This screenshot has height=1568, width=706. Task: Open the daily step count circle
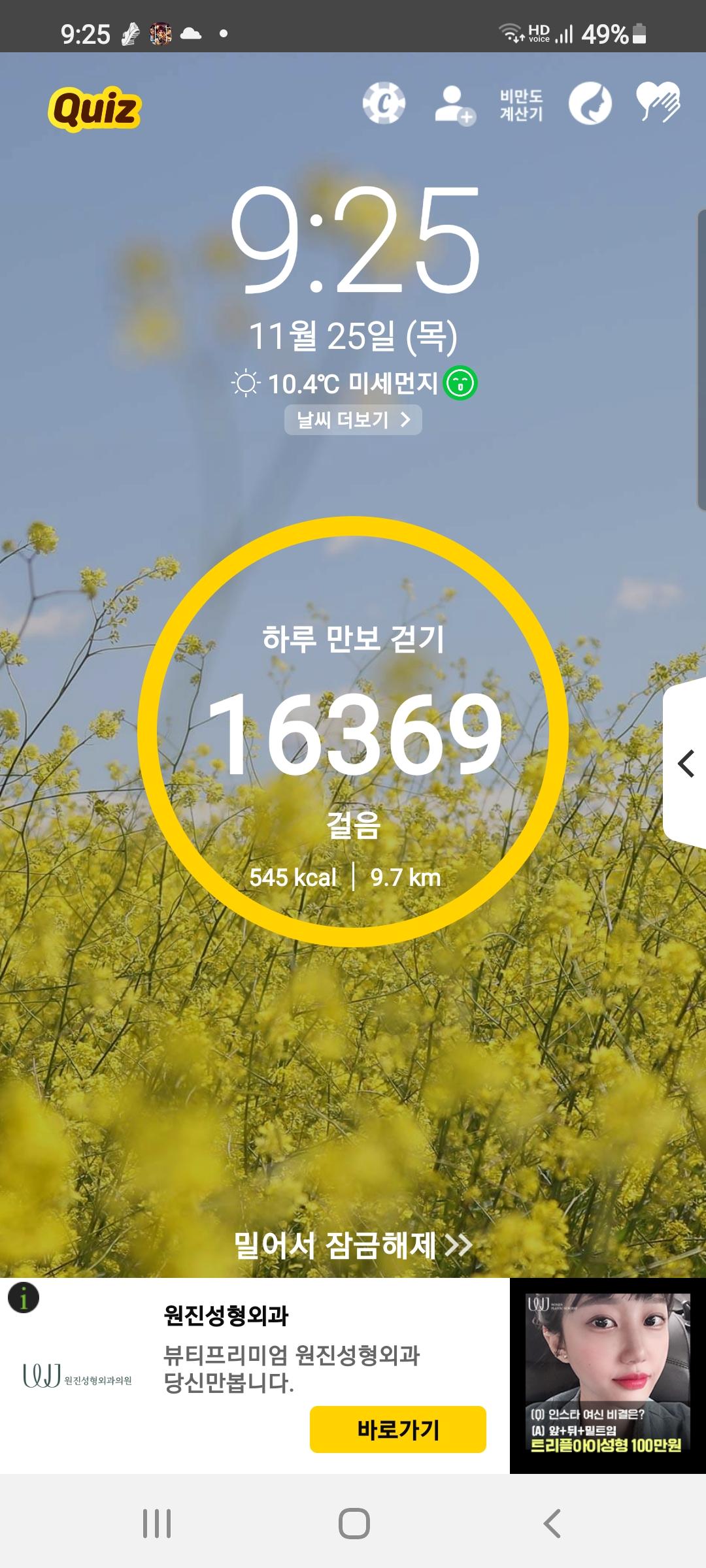(x=353, y=732)
